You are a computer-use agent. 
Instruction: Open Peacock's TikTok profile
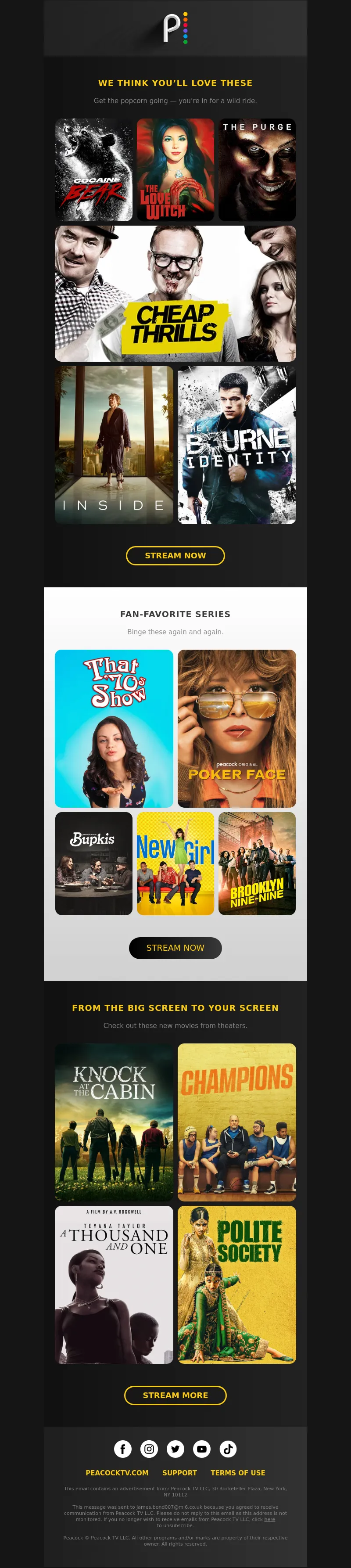228,1449
